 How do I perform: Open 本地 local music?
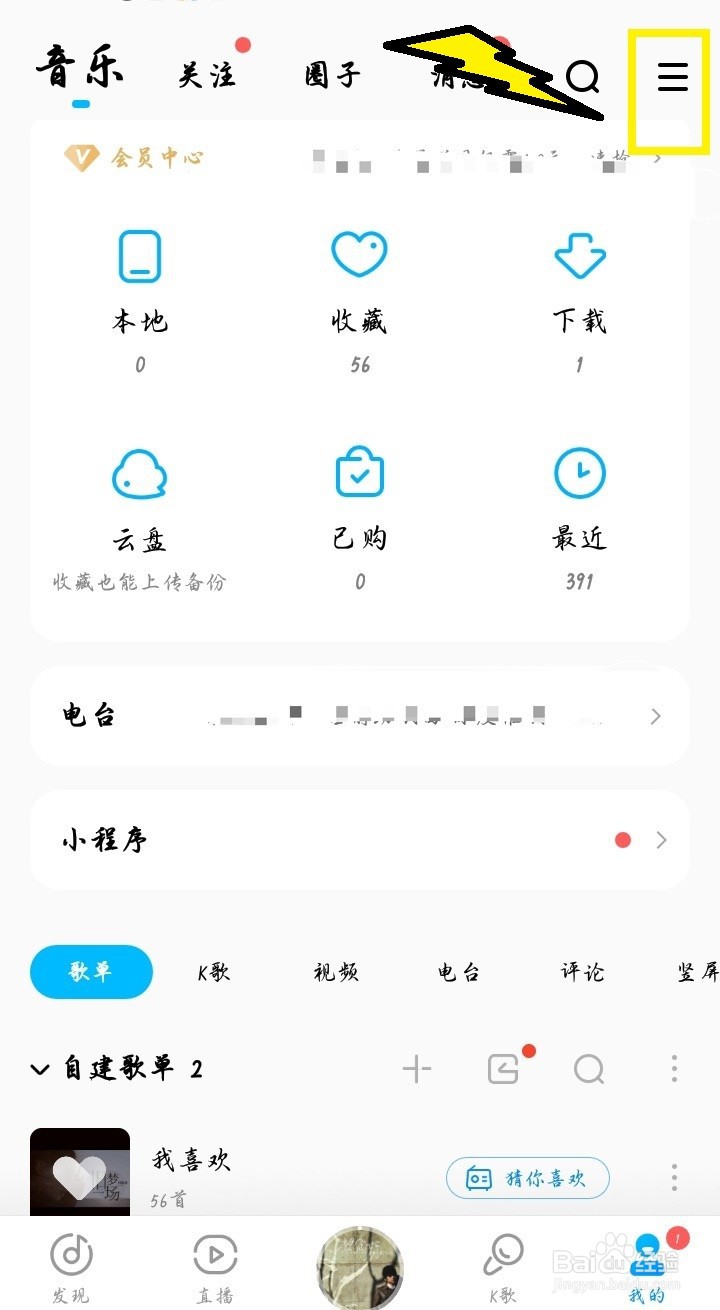pyautogui.click(x=140, y=282)
